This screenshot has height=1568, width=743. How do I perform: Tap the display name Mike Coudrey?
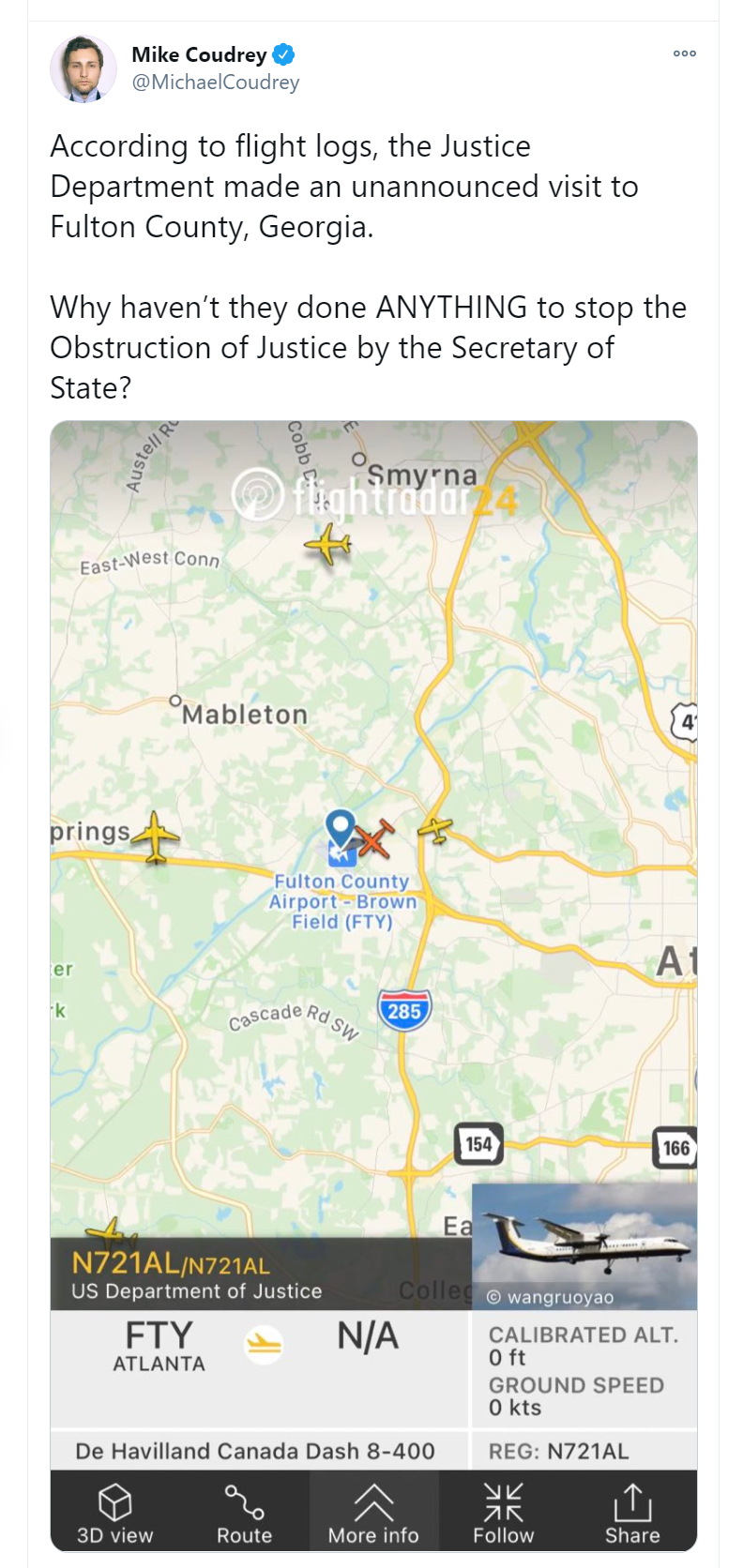pyautogui.click(x=199, y=54)
